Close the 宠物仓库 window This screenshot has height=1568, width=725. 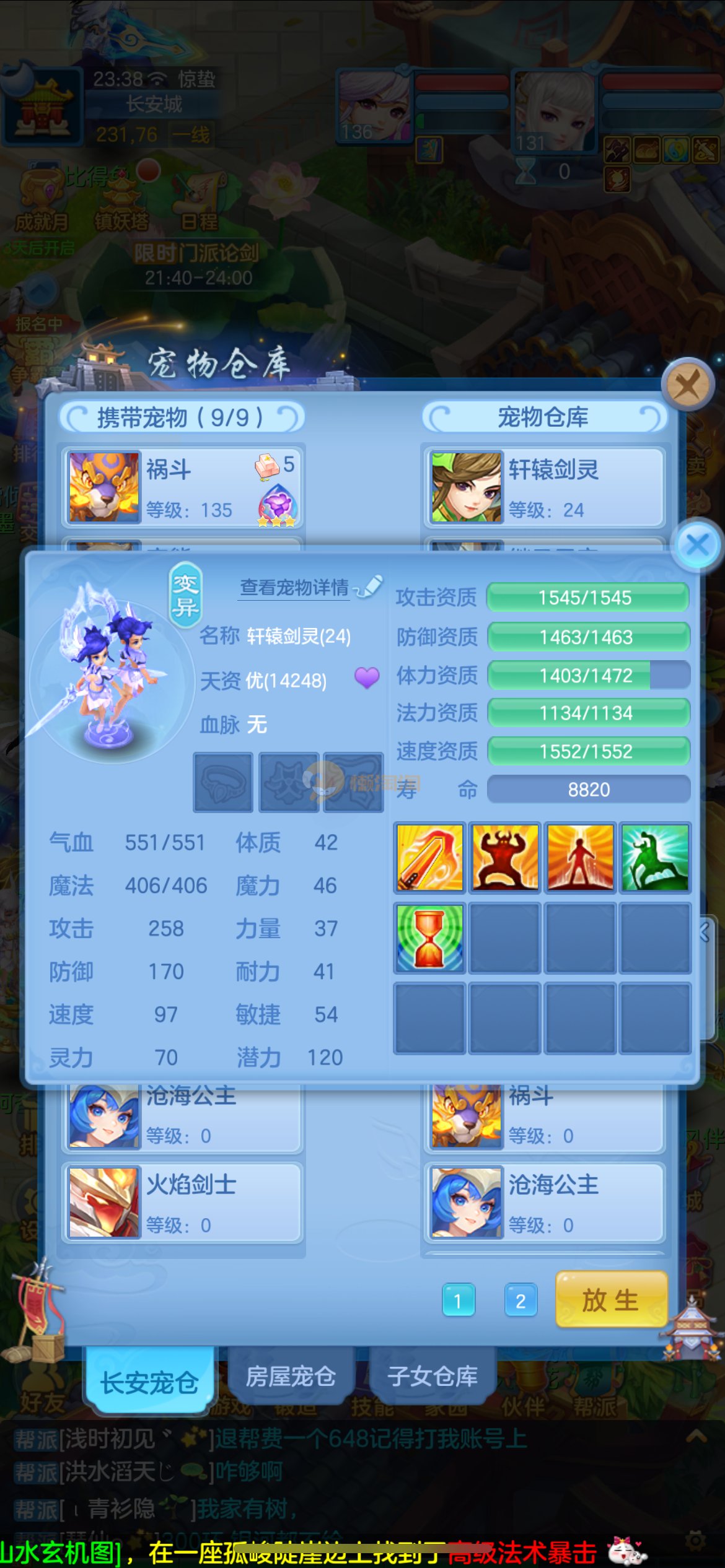[x=687, y=385]
